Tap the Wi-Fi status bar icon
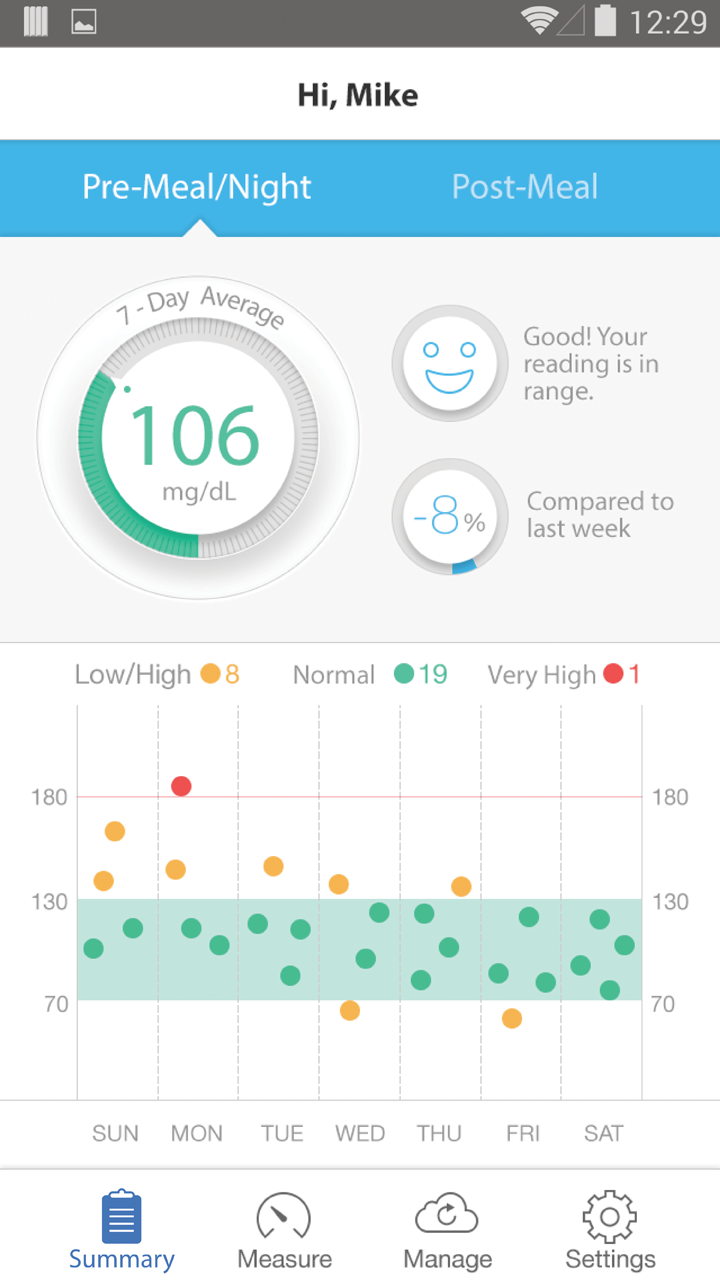Viewport: 720px width, 1280px height. tap(539, 21)
